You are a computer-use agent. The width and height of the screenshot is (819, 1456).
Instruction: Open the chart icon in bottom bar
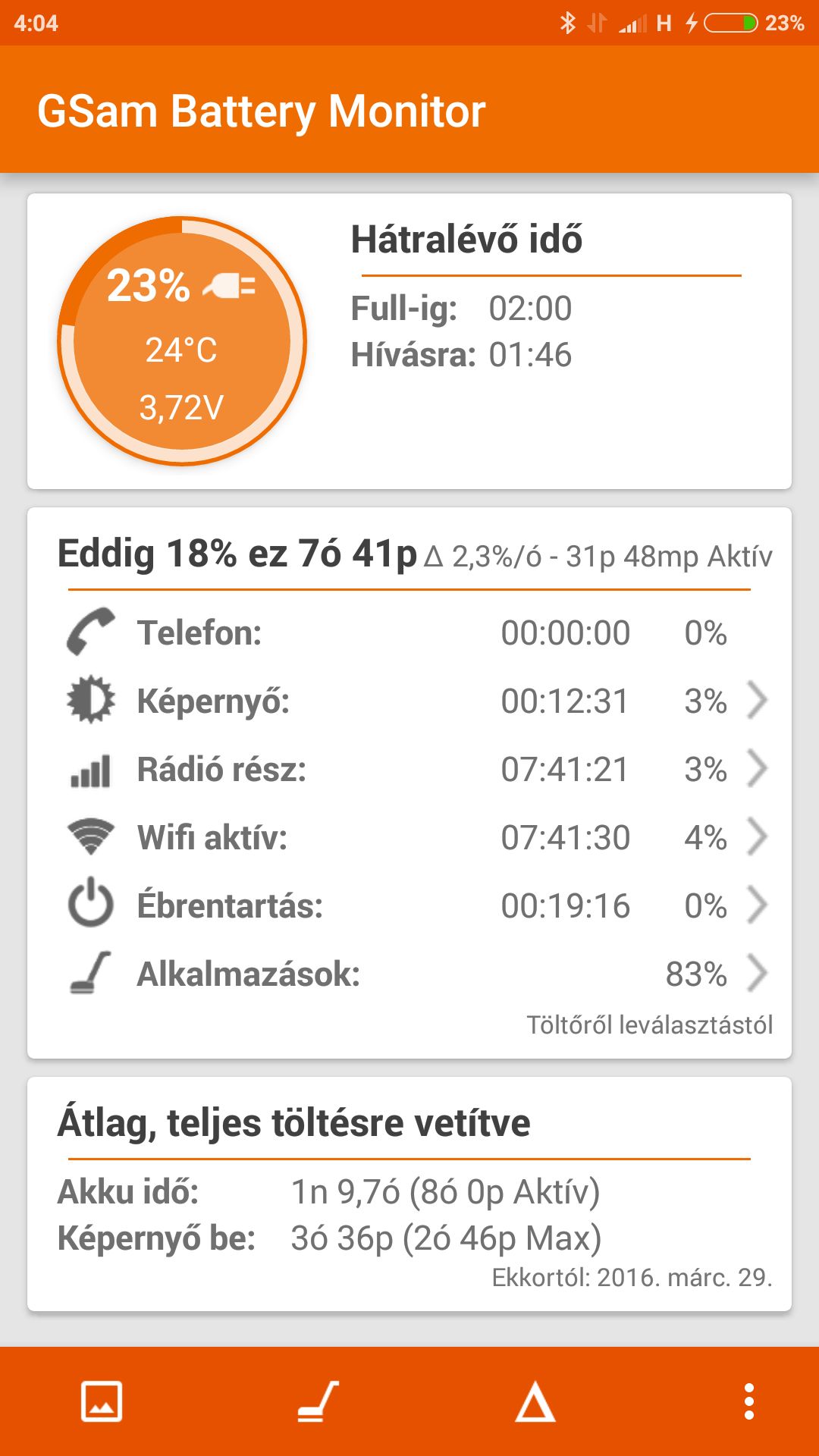(102, 1401)
